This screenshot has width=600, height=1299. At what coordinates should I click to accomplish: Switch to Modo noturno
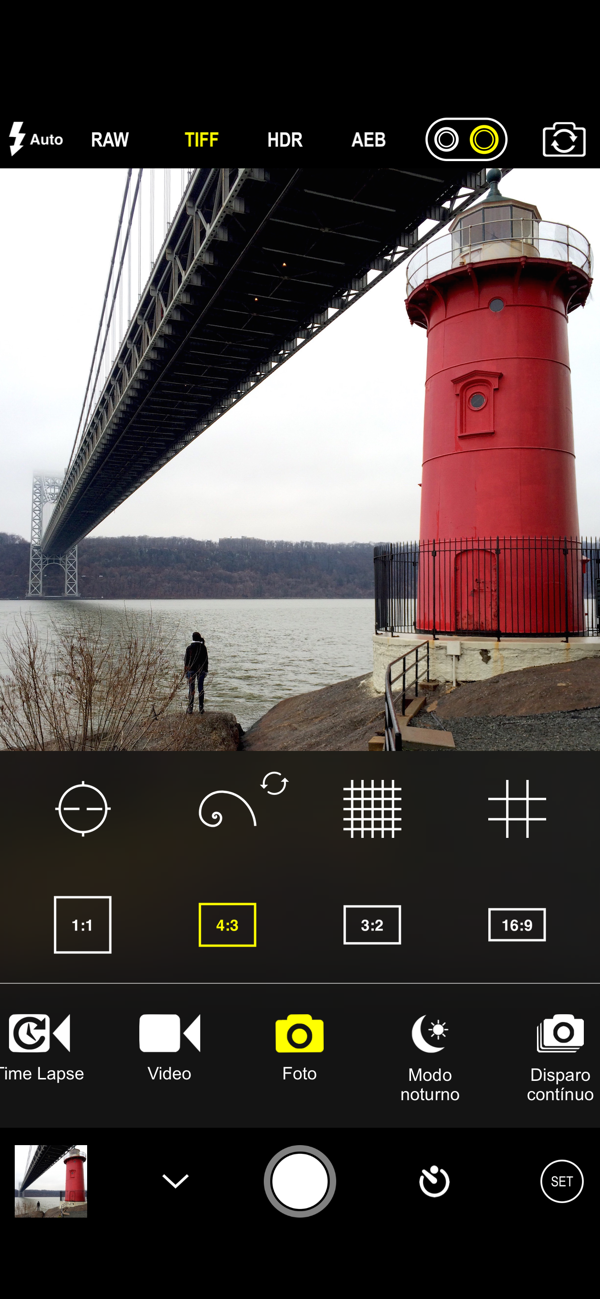point(430,1055)
